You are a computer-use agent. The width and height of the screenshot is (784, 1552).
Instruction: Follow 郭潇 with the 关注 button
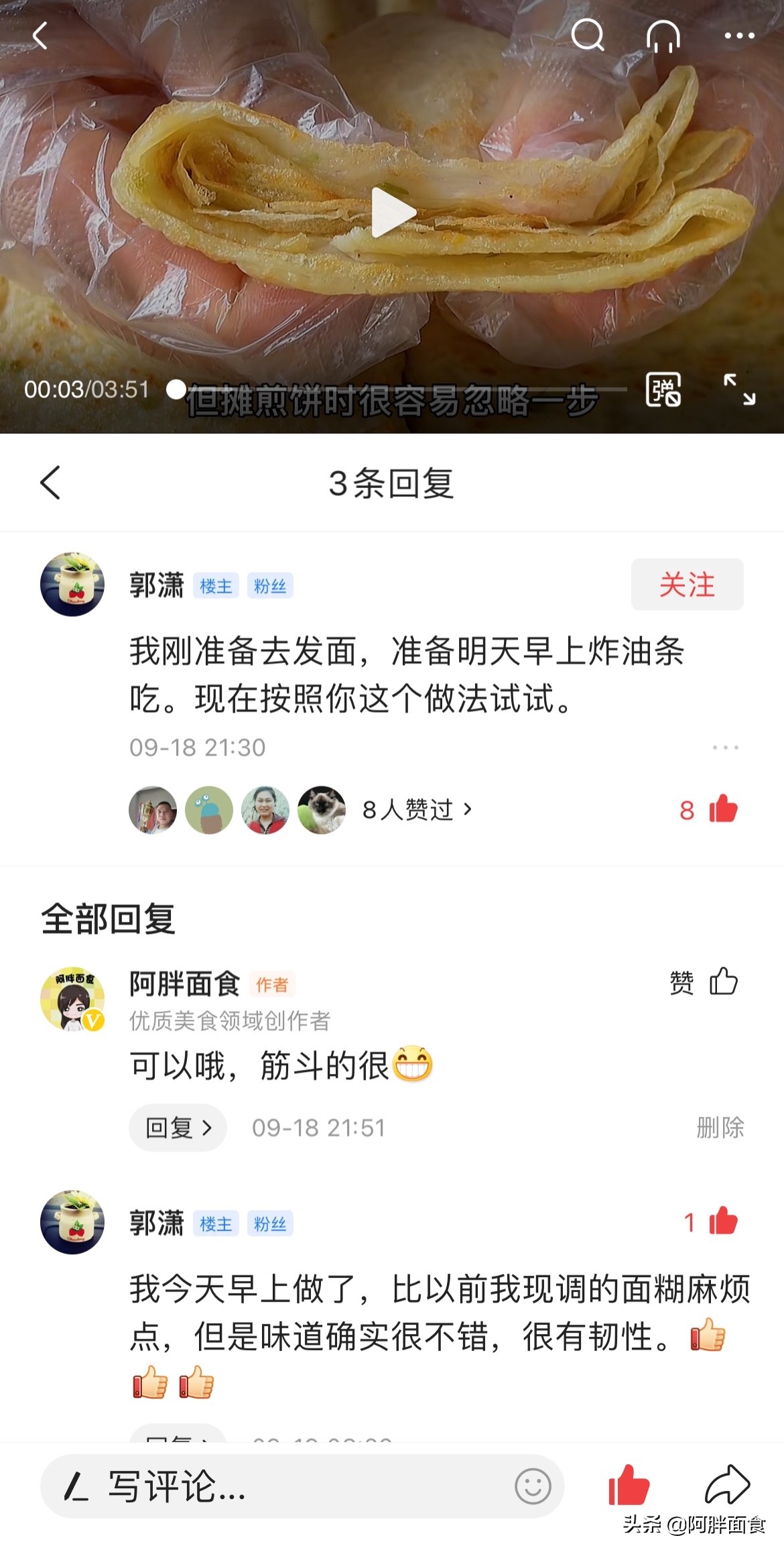pyautogui.click(x=686, y=584)
